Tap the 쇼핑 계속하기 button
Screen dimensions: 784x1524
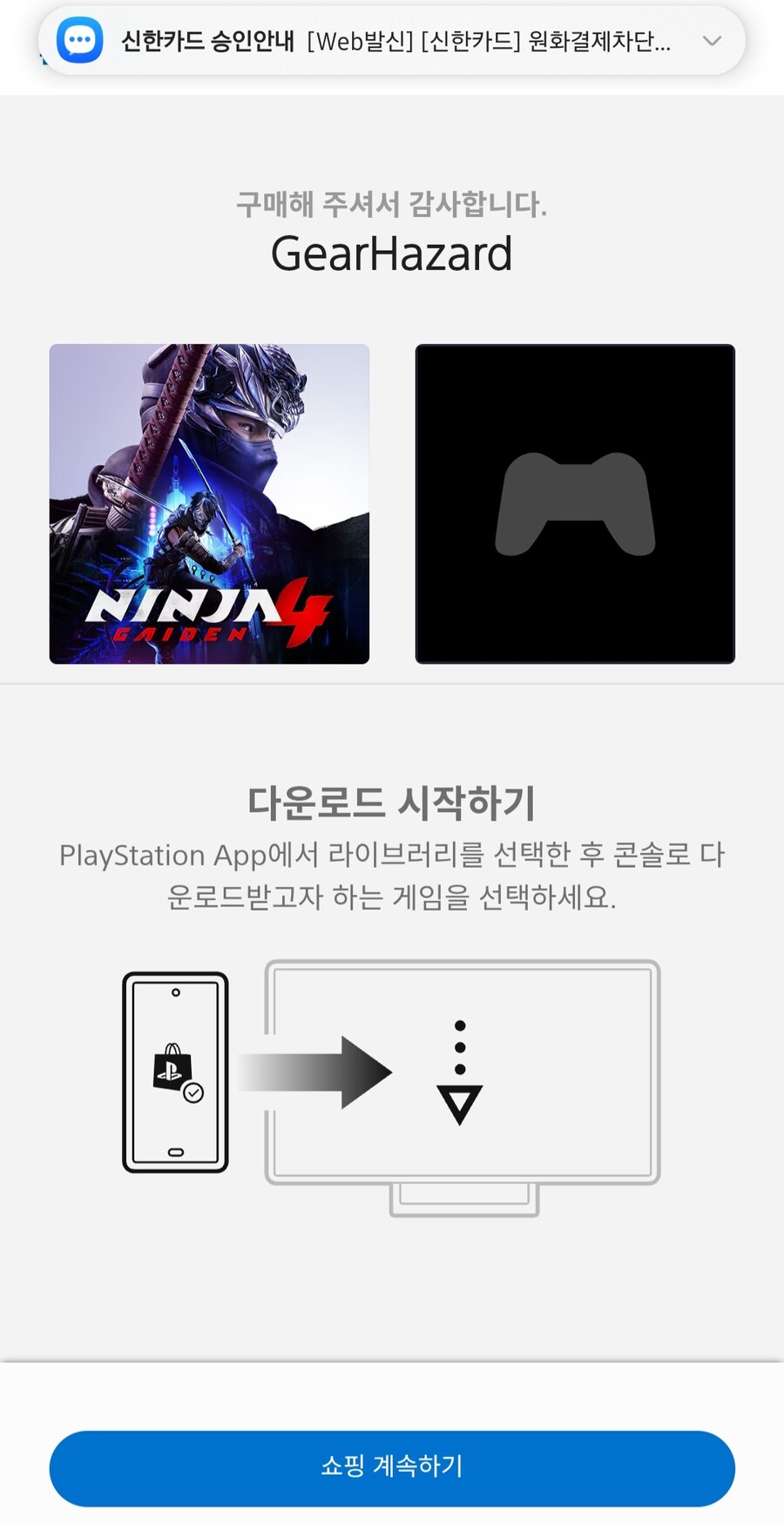pos(392,1467)
